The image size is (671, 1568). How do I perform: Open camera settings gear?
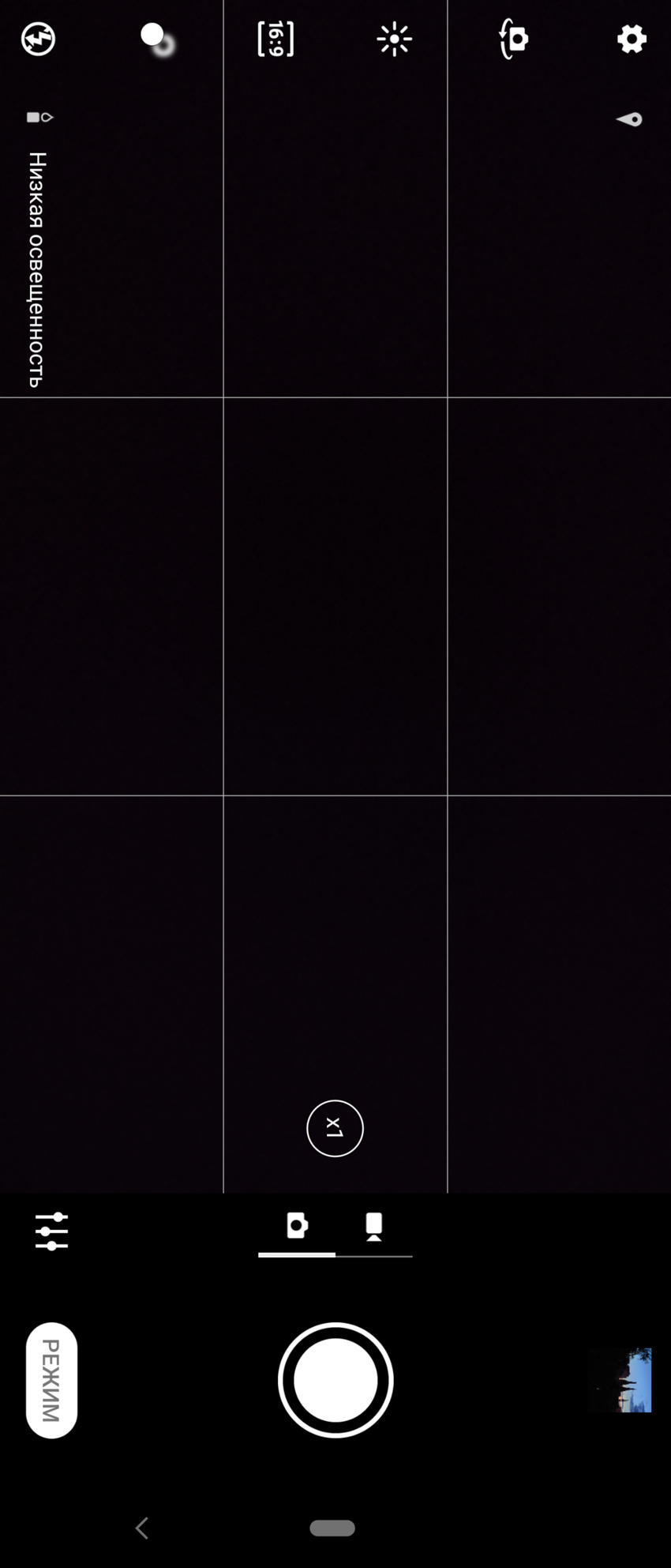632,39
